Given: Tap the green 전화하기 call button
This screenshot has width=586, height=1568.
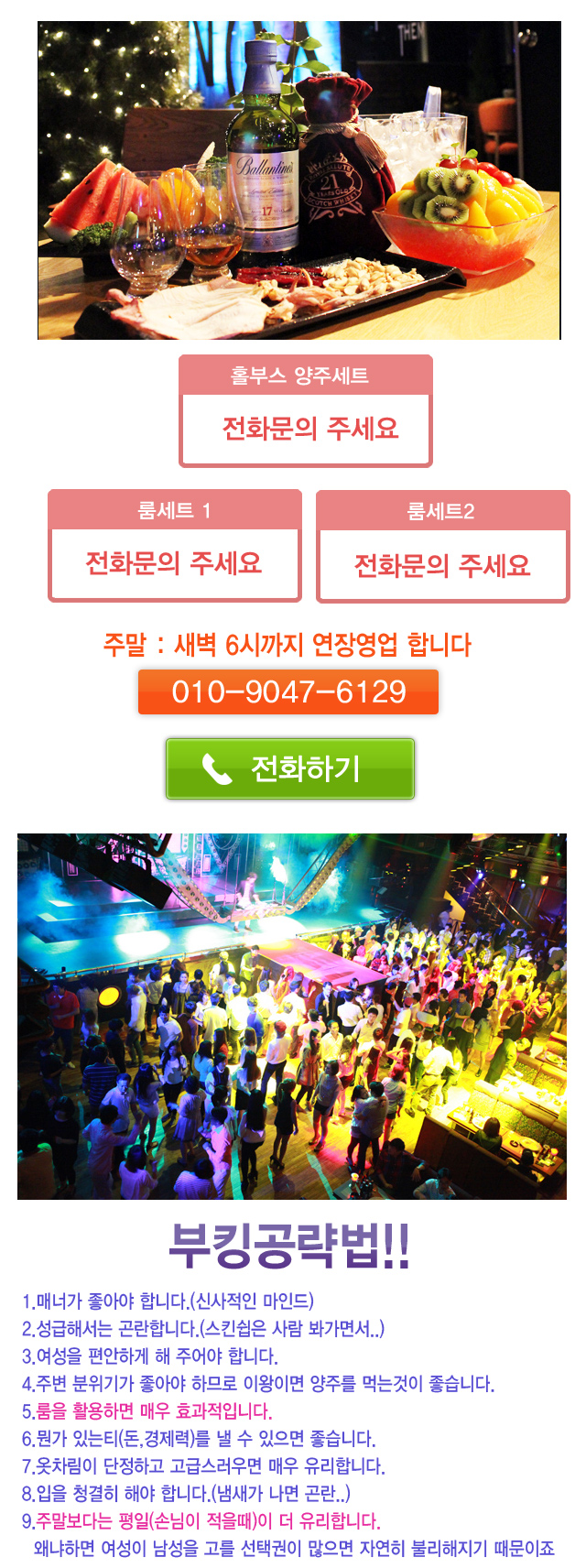Looking at the screenshot, I should 289,768.
